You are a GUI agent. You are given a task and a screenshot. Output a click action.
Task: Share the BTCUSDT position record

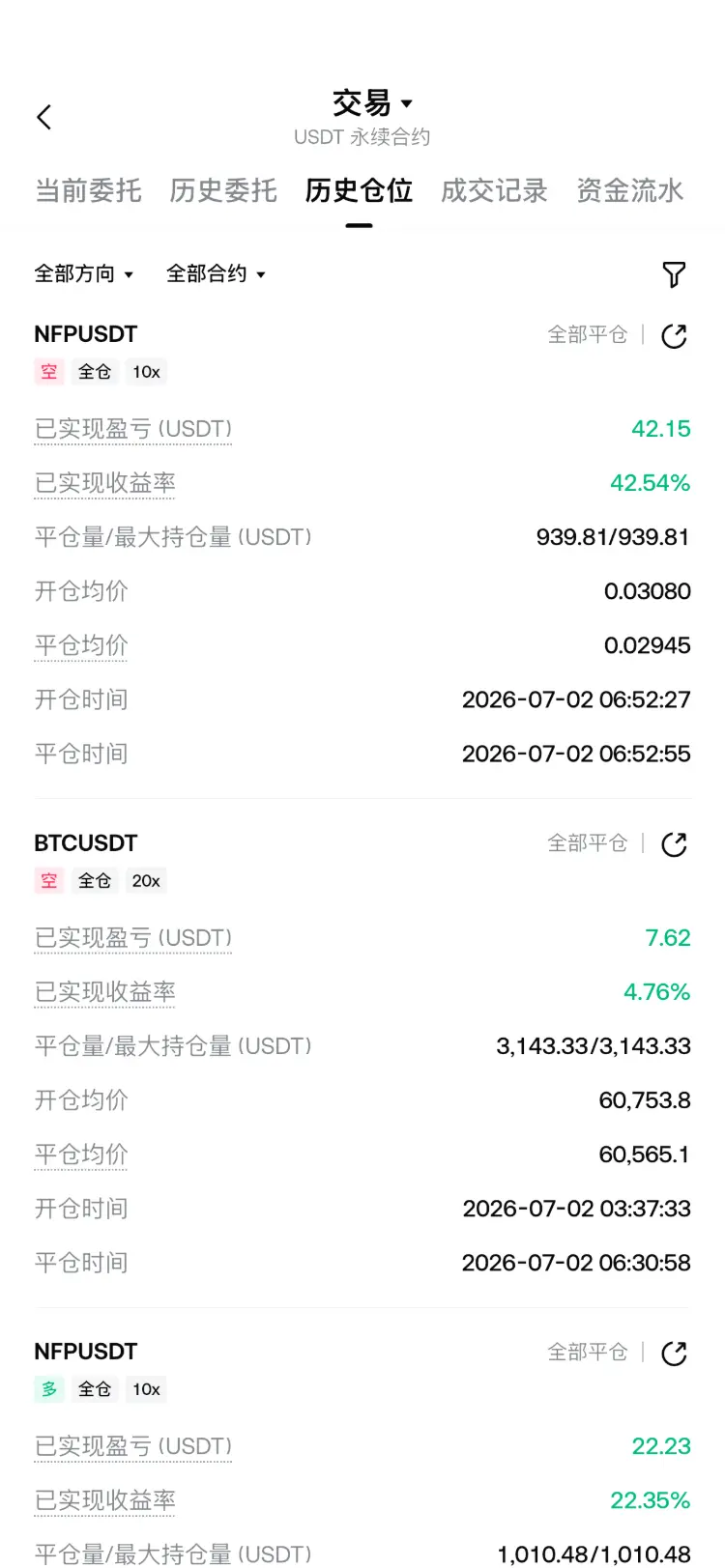tap(674, 844)
